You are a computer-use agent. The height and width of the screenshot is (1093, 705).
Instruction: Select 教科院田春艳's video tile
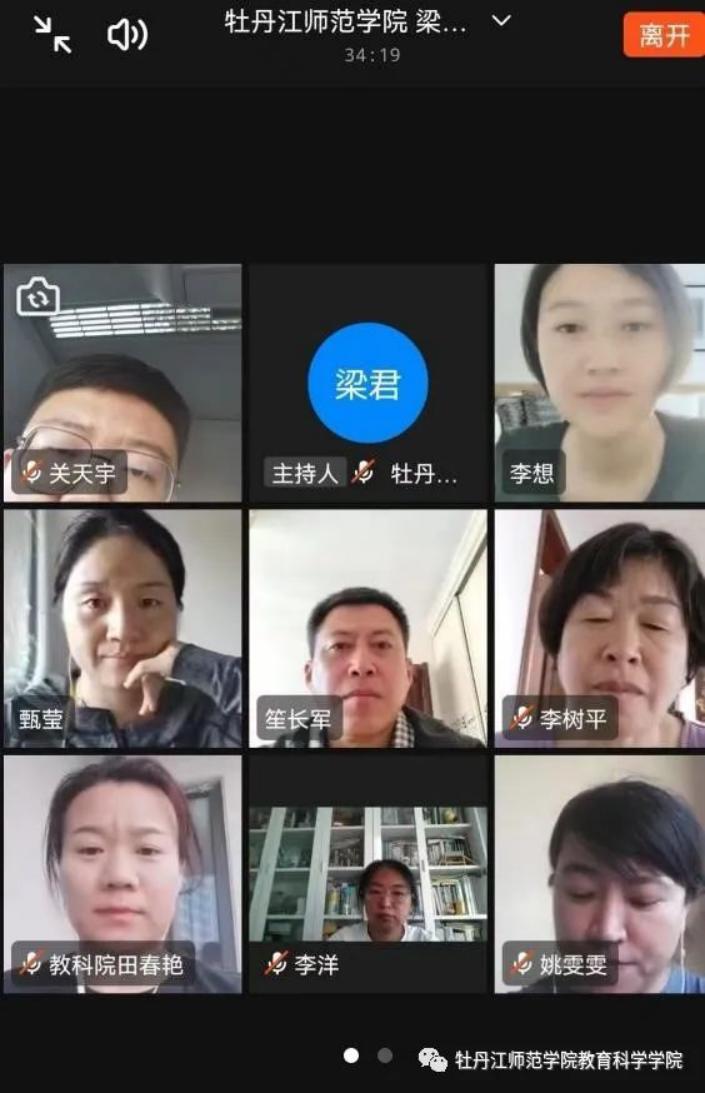pos(122,873)
